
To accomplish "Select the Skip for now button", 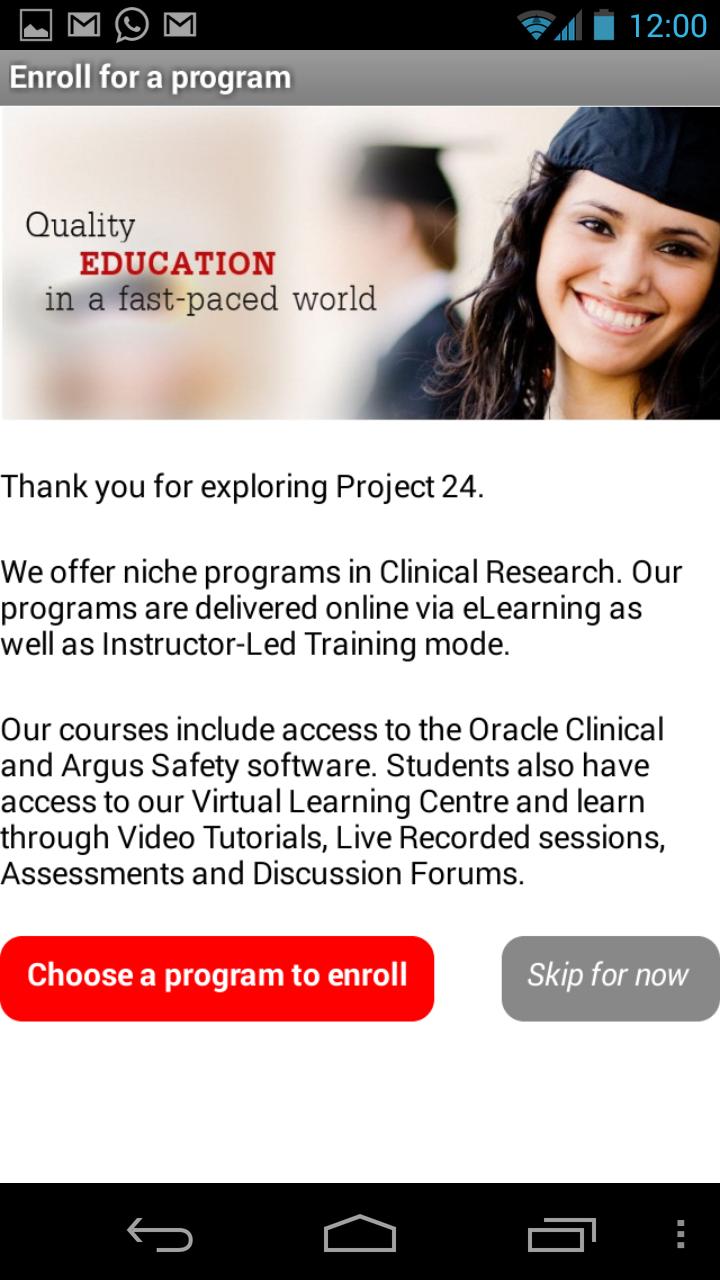I will [610, 977].
